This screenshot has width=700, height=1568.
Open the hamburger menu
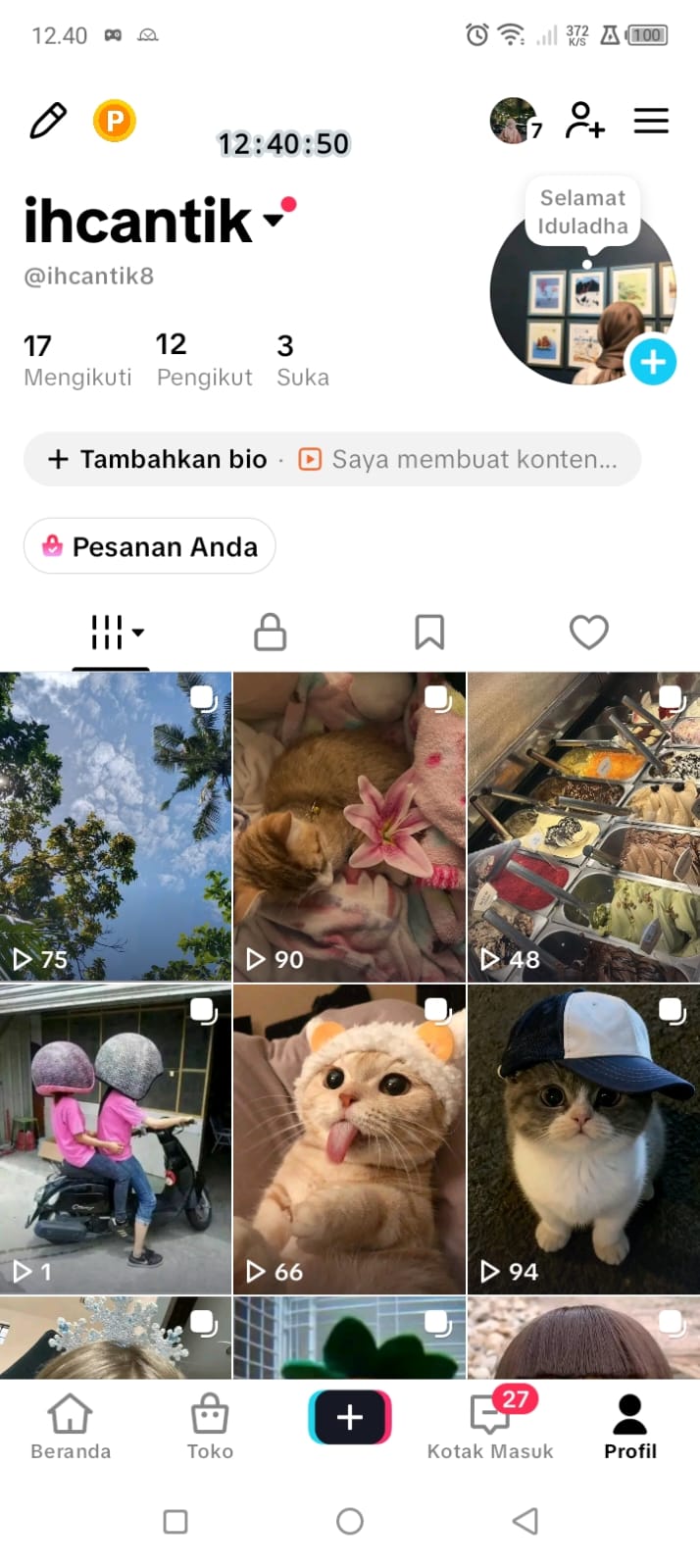click(x=651, y=122)
